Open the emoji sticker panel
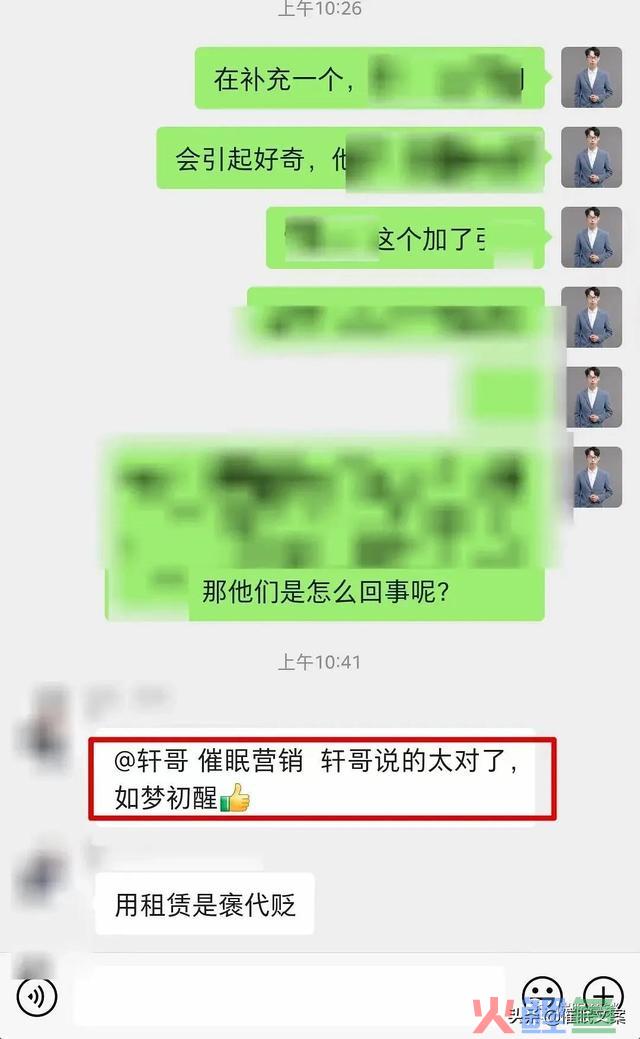The width and height of the screenshot is (640, 1039). (x=543, y=995)
